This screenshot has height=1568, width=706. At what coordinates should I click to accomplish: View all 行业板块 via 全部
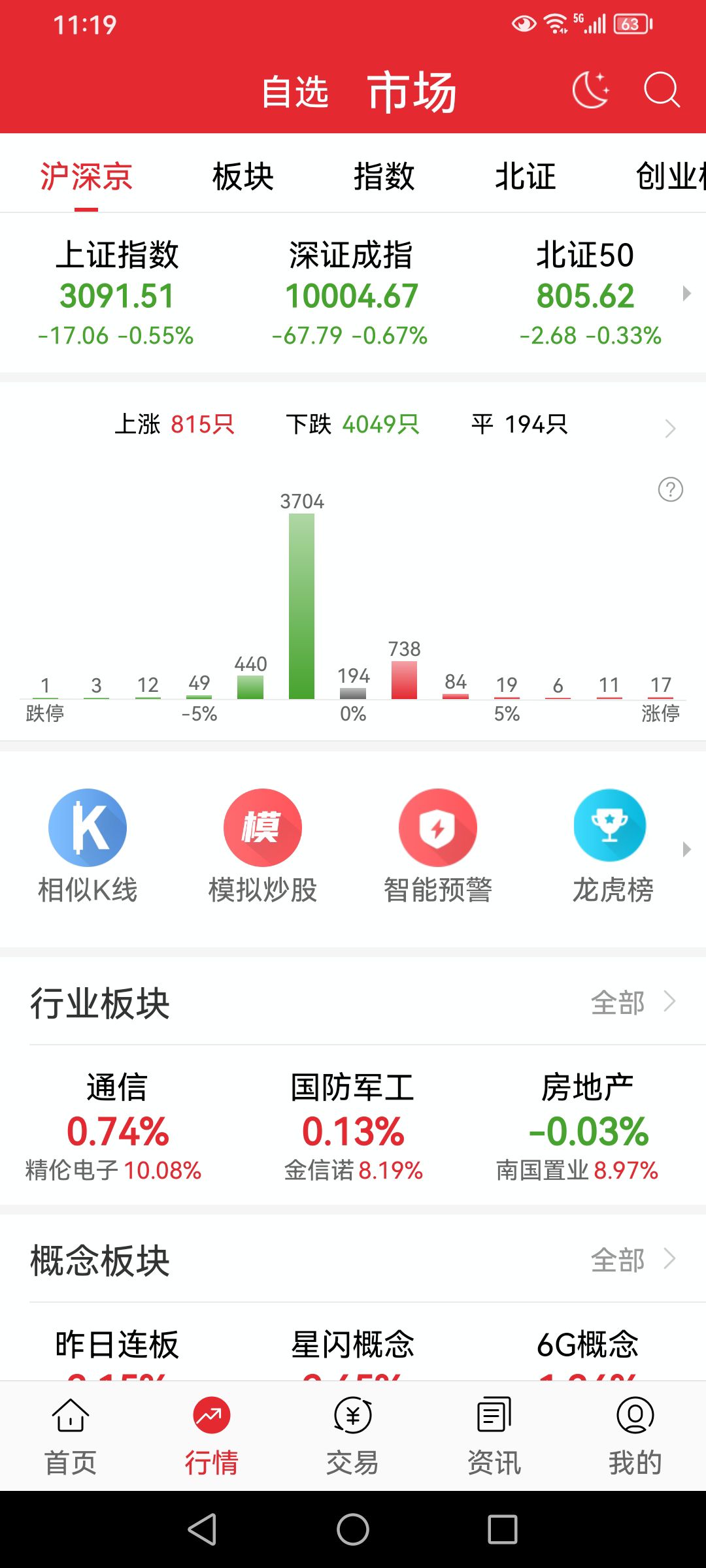click(633, 1002)
